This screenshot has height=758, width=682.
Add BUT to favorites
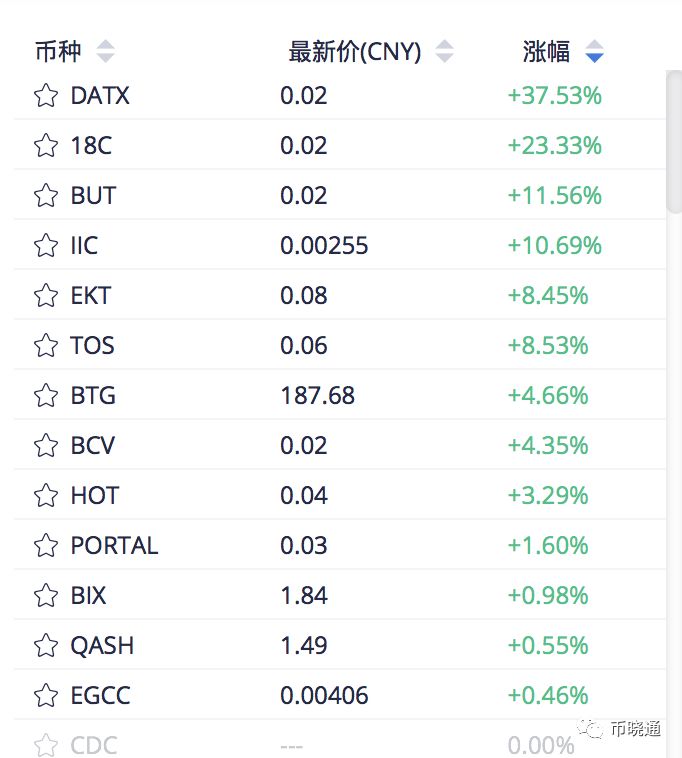(46, 196)
